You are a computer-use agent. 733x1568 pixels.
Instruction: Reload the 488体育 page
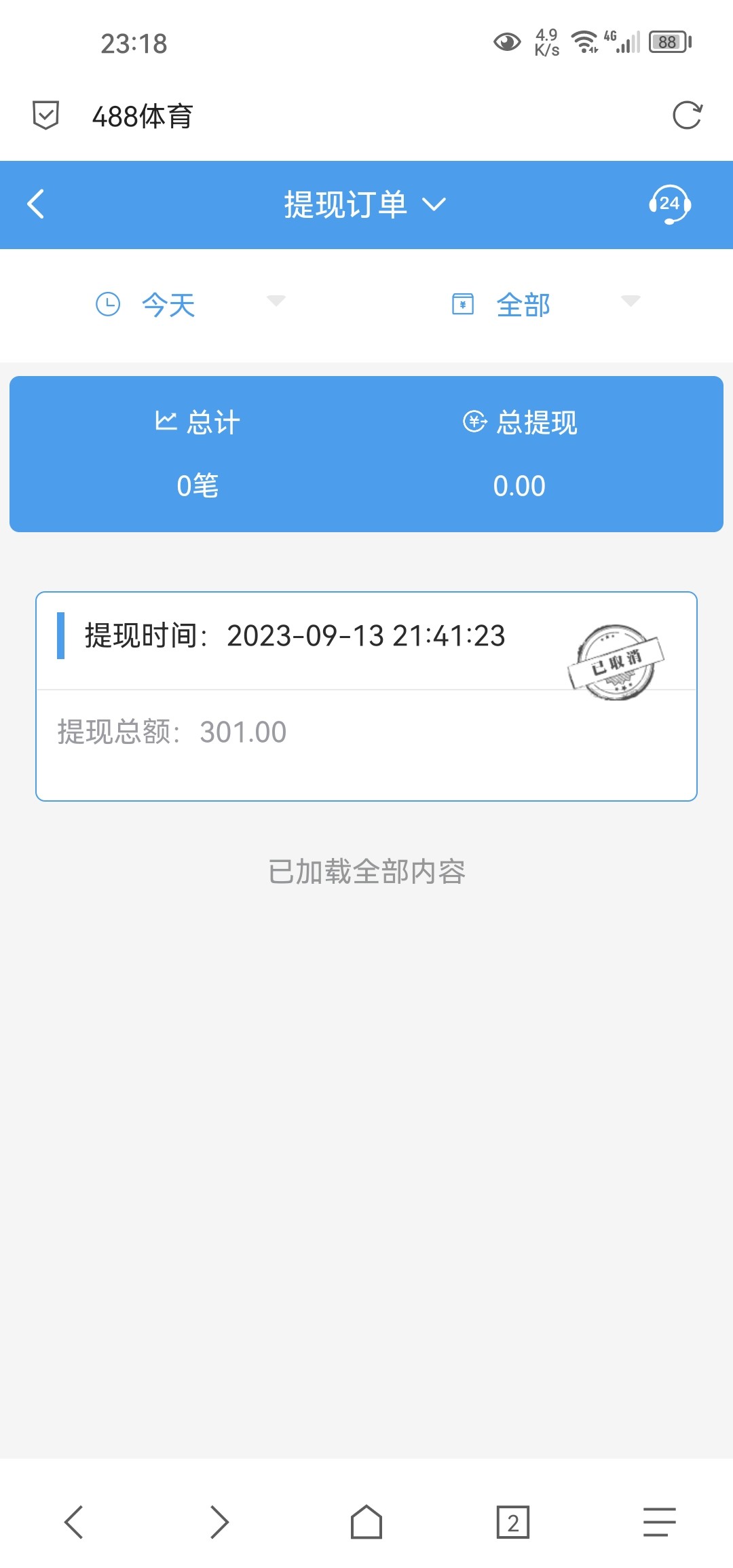[x=687, y=115]
